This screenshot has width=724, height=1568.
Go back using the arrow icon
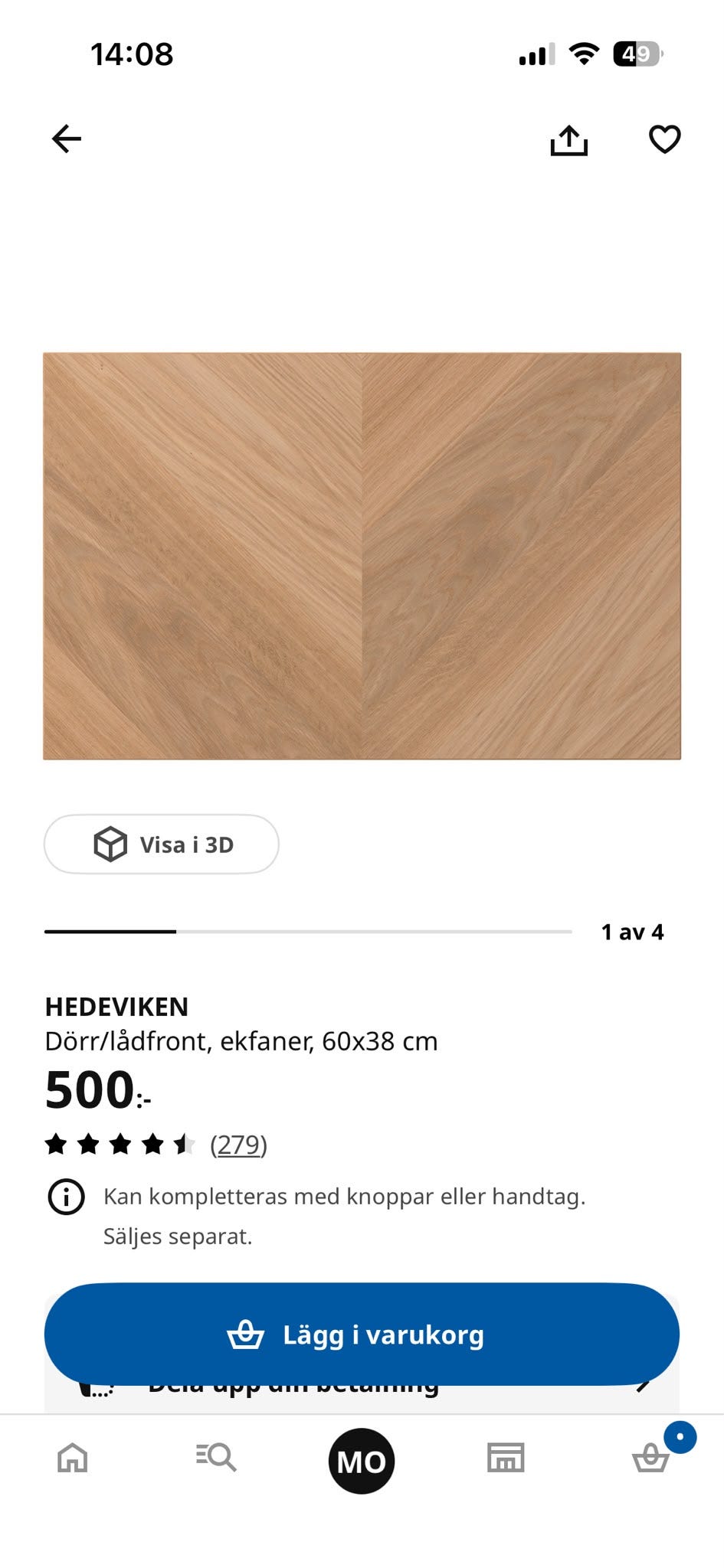click(67, 139)
